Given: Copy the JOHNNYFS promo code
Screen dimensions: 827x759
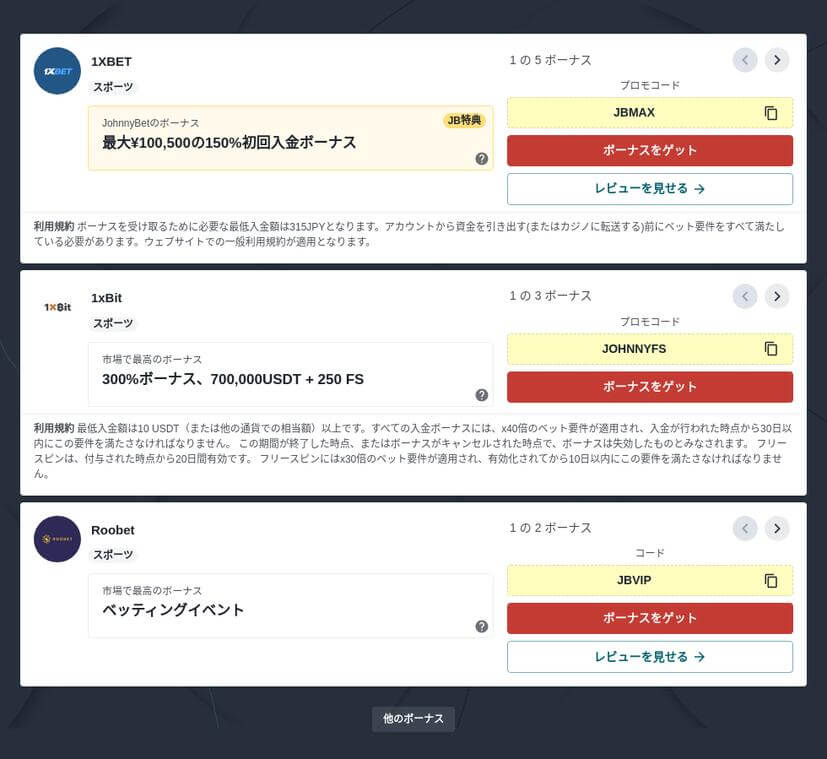Looking at the screenshot, I should pos(771,349).
